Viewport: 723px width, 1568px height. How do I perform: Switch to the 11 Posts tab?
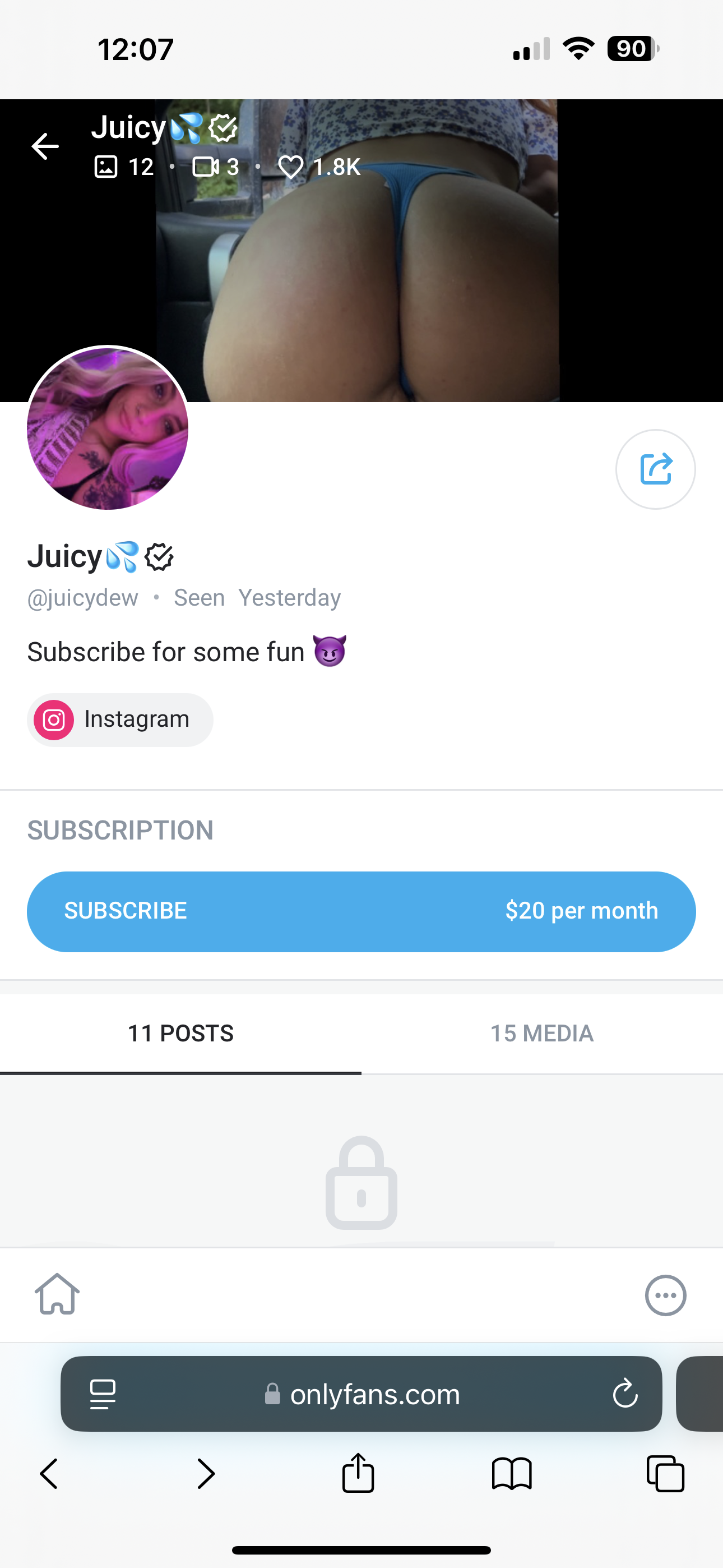180,1033
